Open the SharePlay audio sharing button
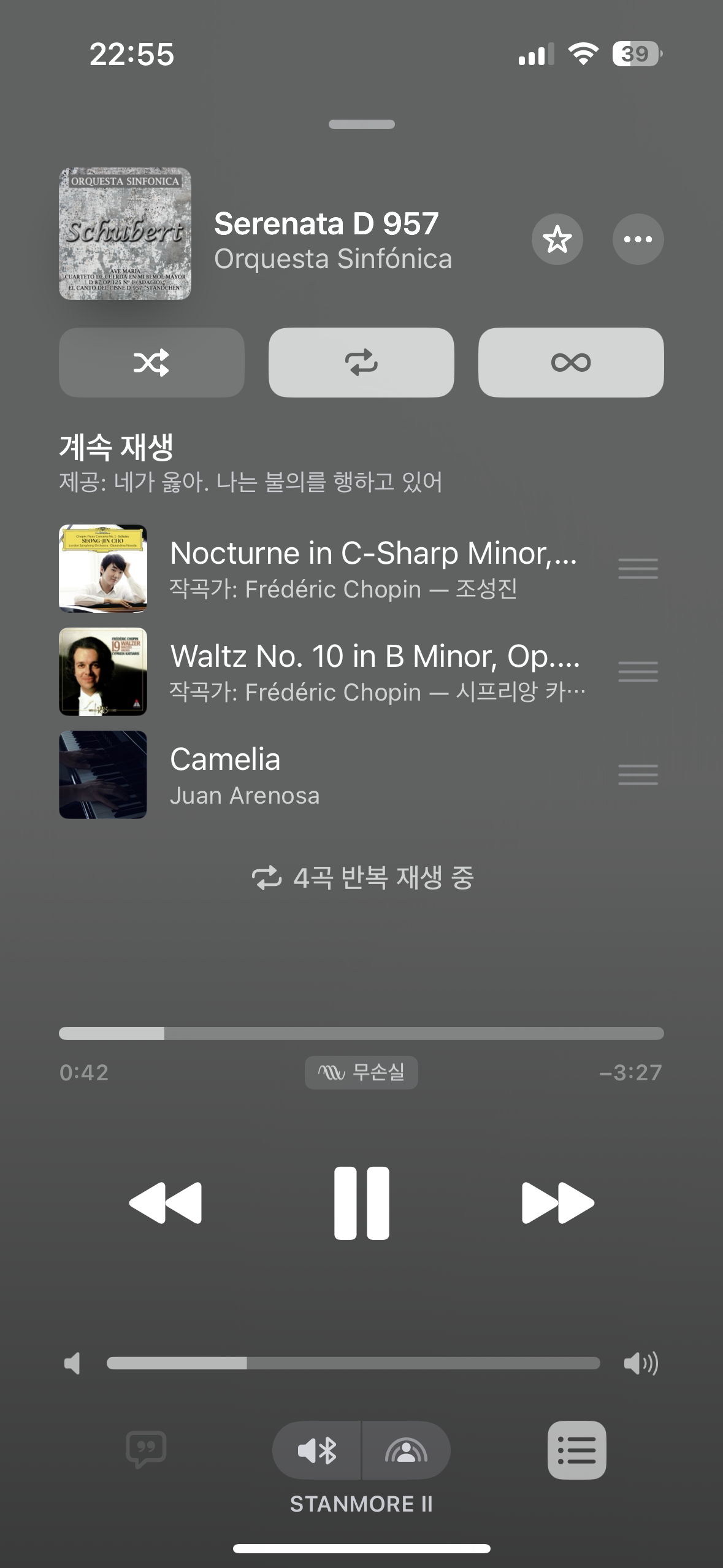 coord(406,1451)
